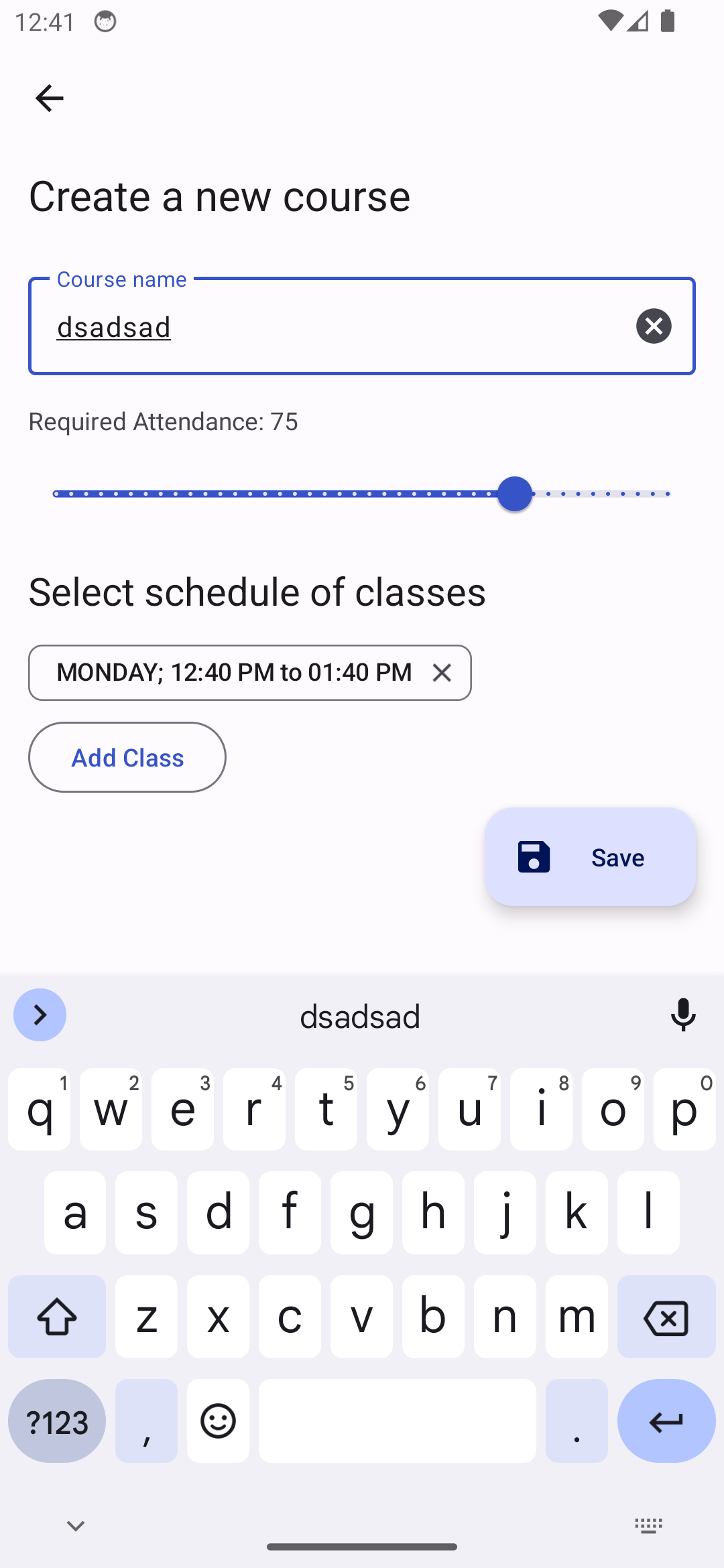Switch keyboard to ?123 symbols
The height and width of the screenshot is (1568, 724).
tap(57, 1421)
